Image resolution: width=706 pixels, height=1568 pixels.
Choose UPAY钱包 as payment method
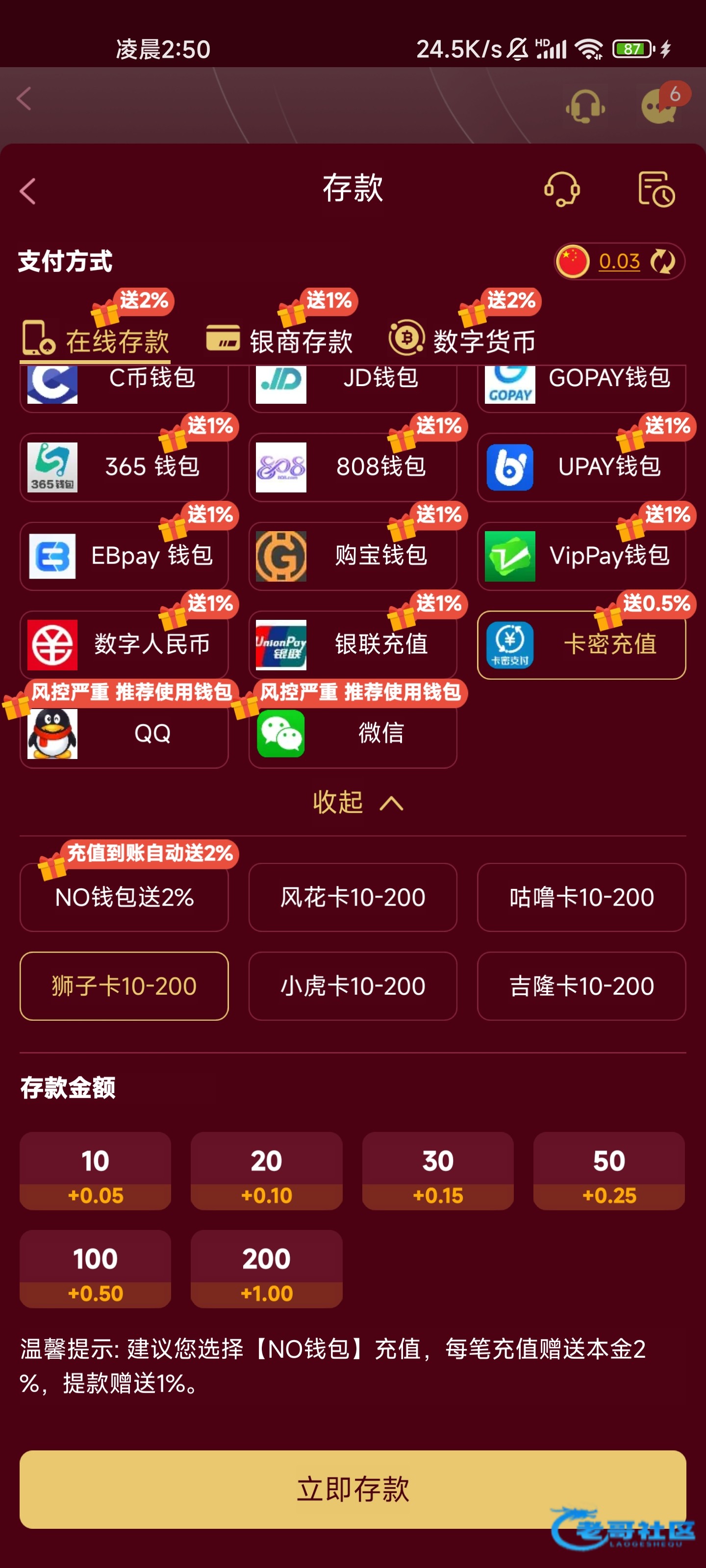coord(581,467)
